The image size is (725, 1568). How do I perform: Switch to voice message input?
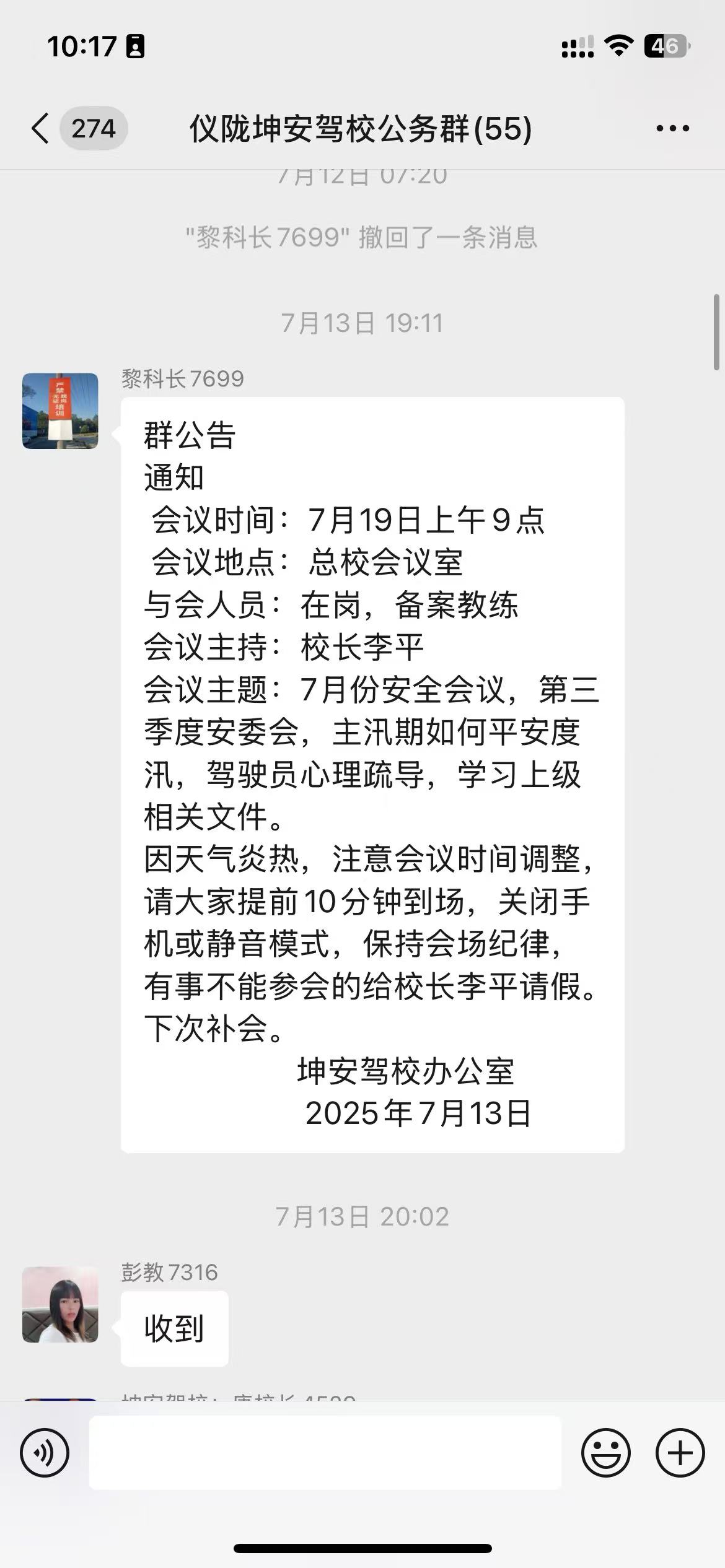45,1452
